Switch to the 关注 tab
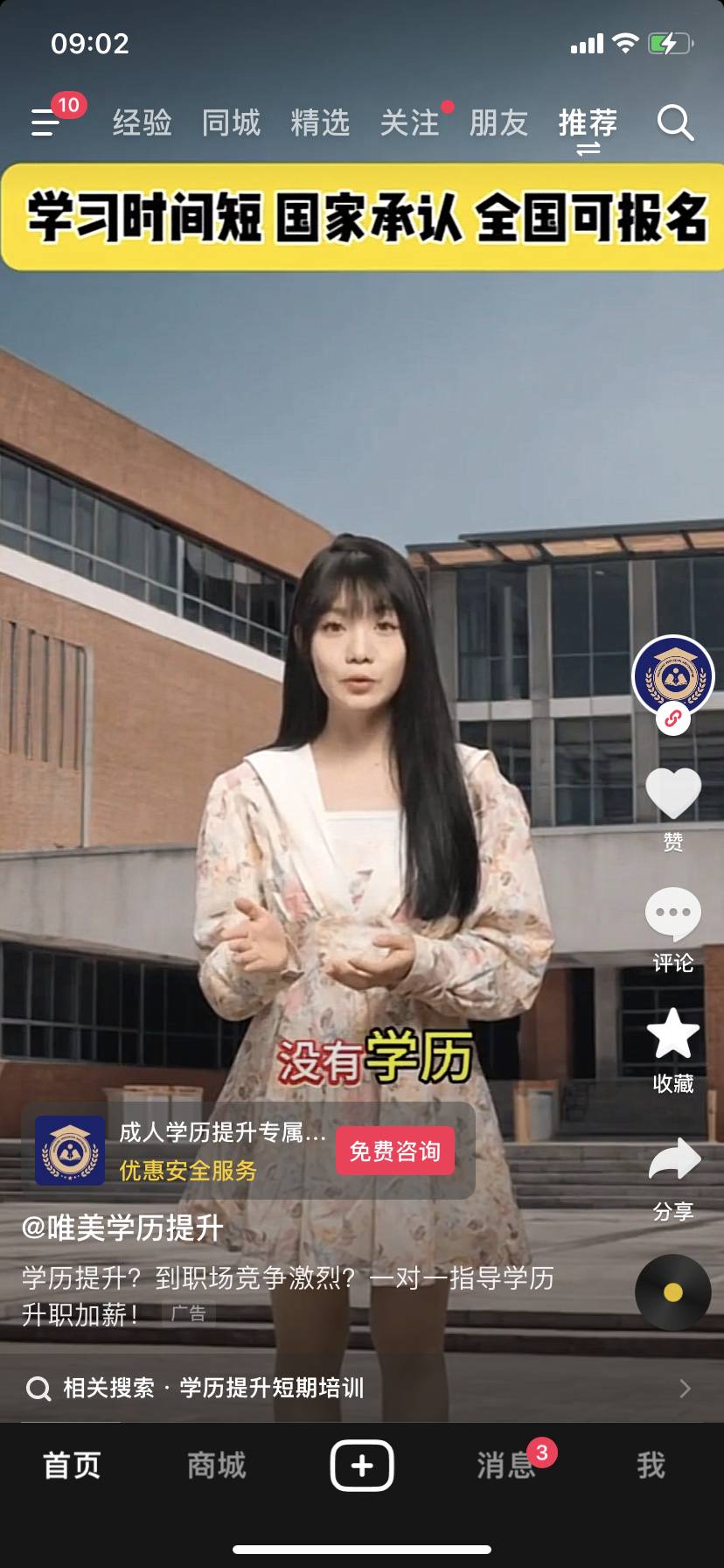The height and width of the screenshot is (1568, 724). point(409,122)
